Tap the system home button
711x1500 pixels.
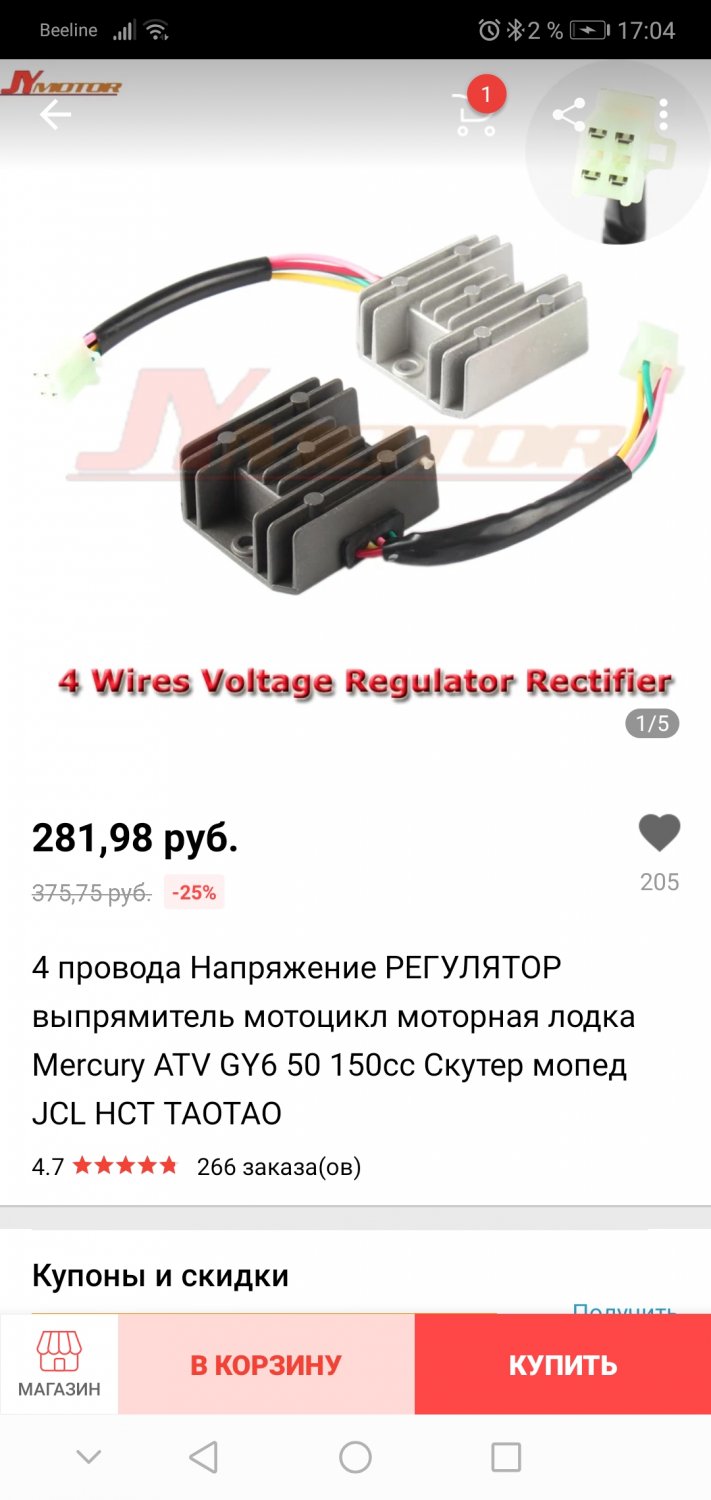(x=355, y=1457)
